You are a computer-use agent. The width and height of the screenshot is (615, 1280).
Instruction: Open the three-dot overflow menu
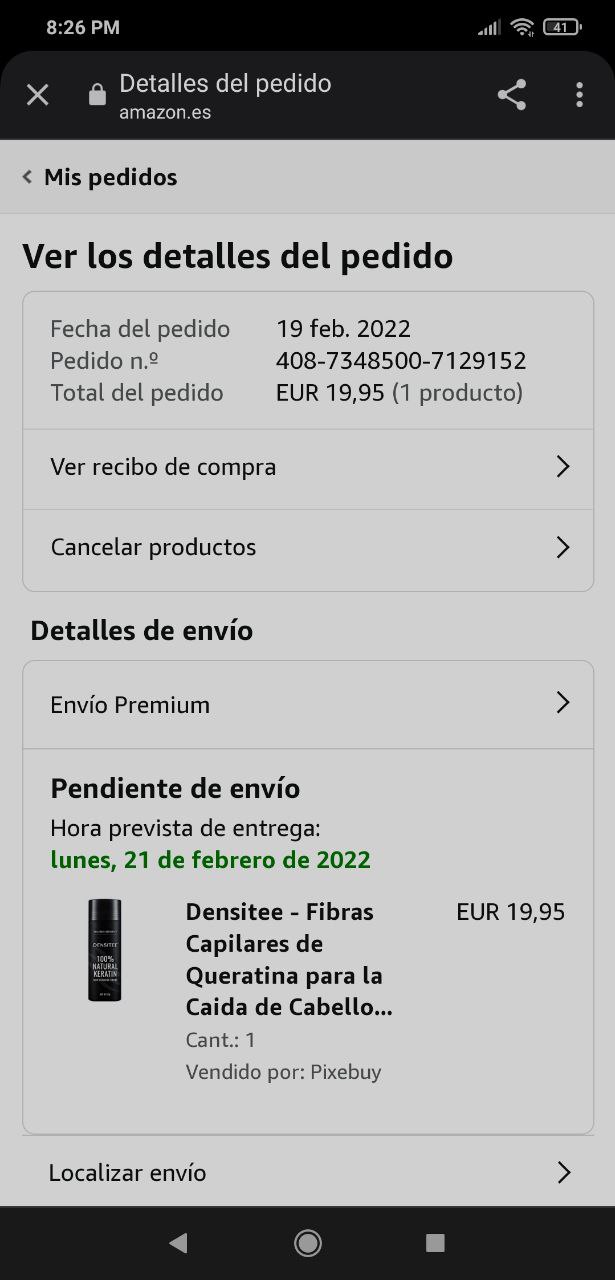579,95
